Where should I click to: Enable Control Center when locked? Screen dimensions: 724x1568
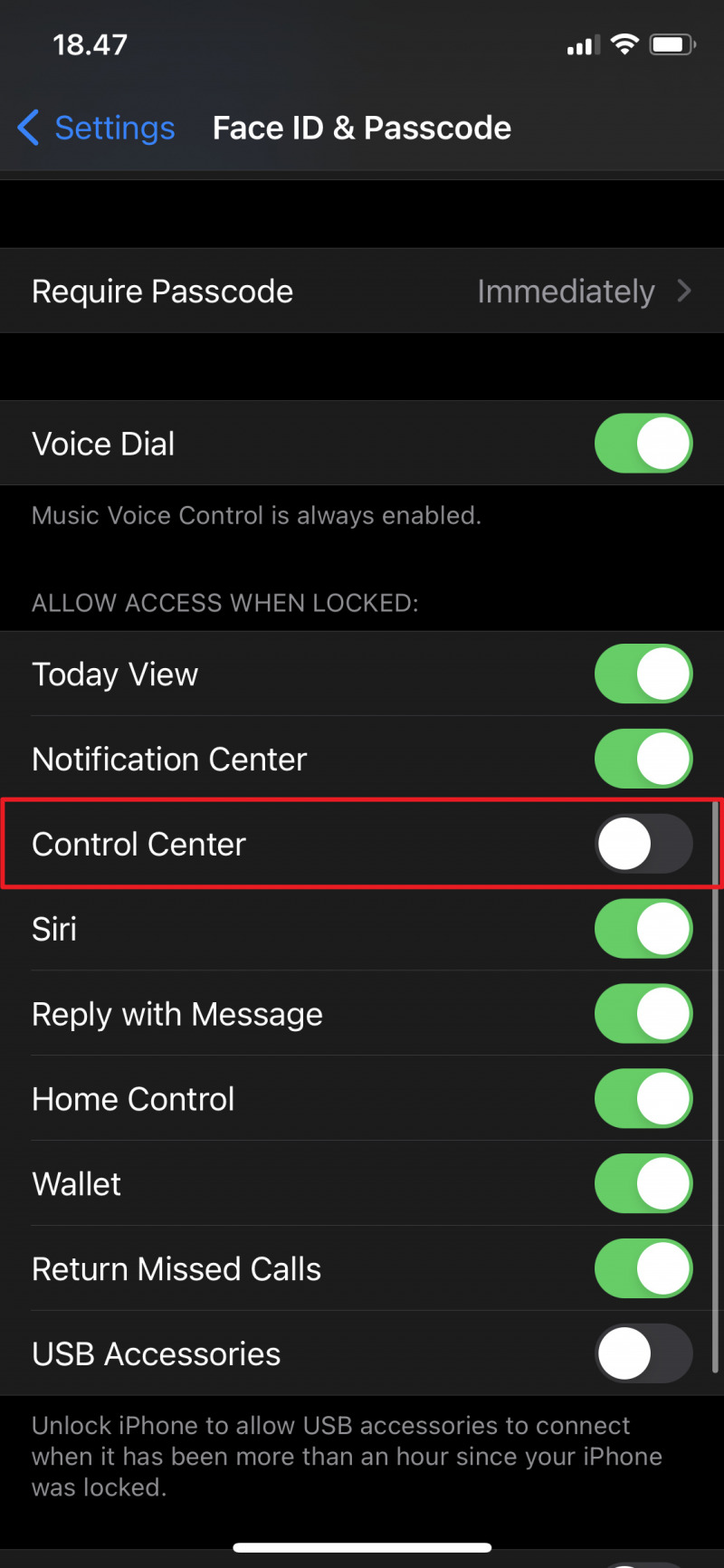tap(643, 844)
